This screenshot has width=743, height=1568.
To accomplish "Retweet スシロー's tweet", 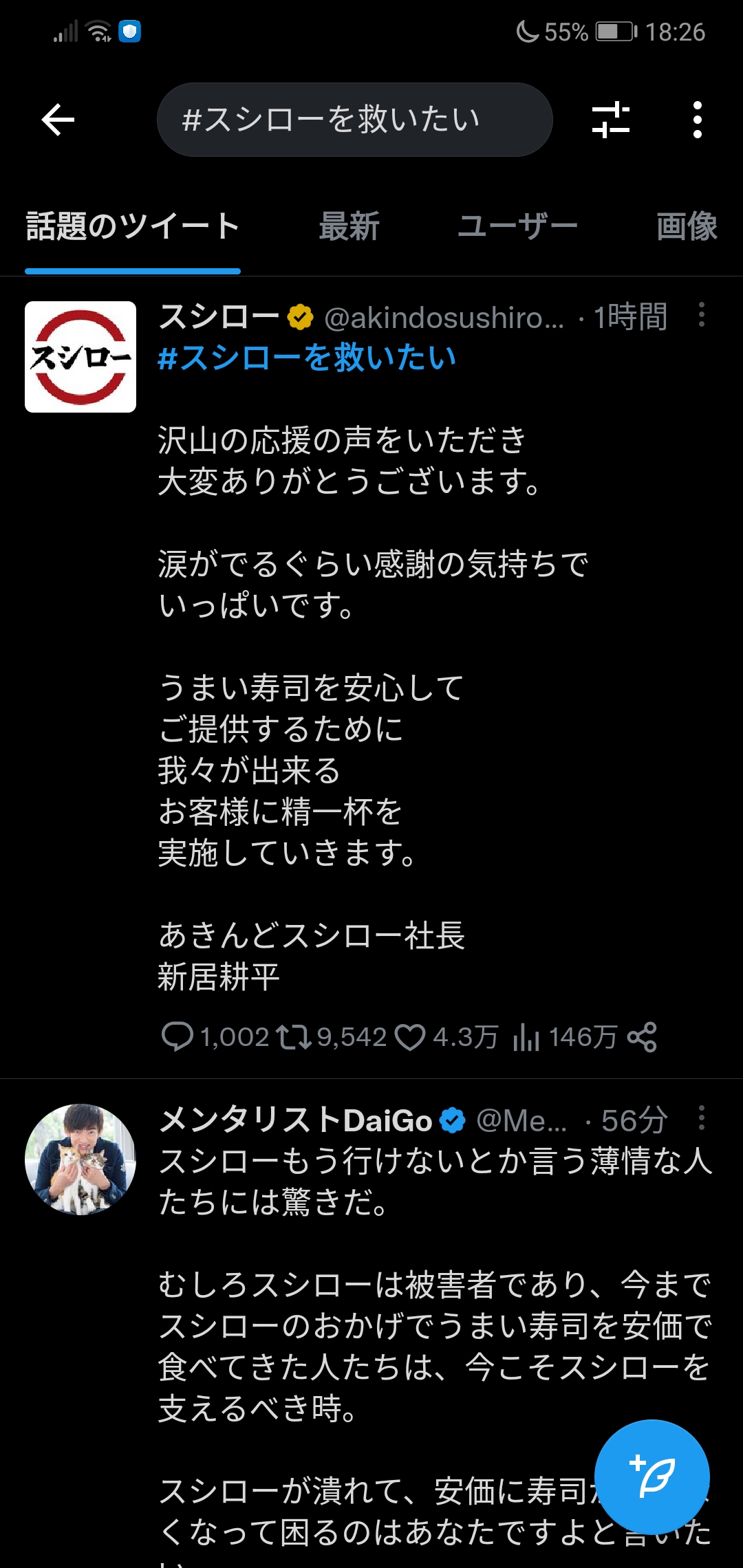I will [293, 1037].
